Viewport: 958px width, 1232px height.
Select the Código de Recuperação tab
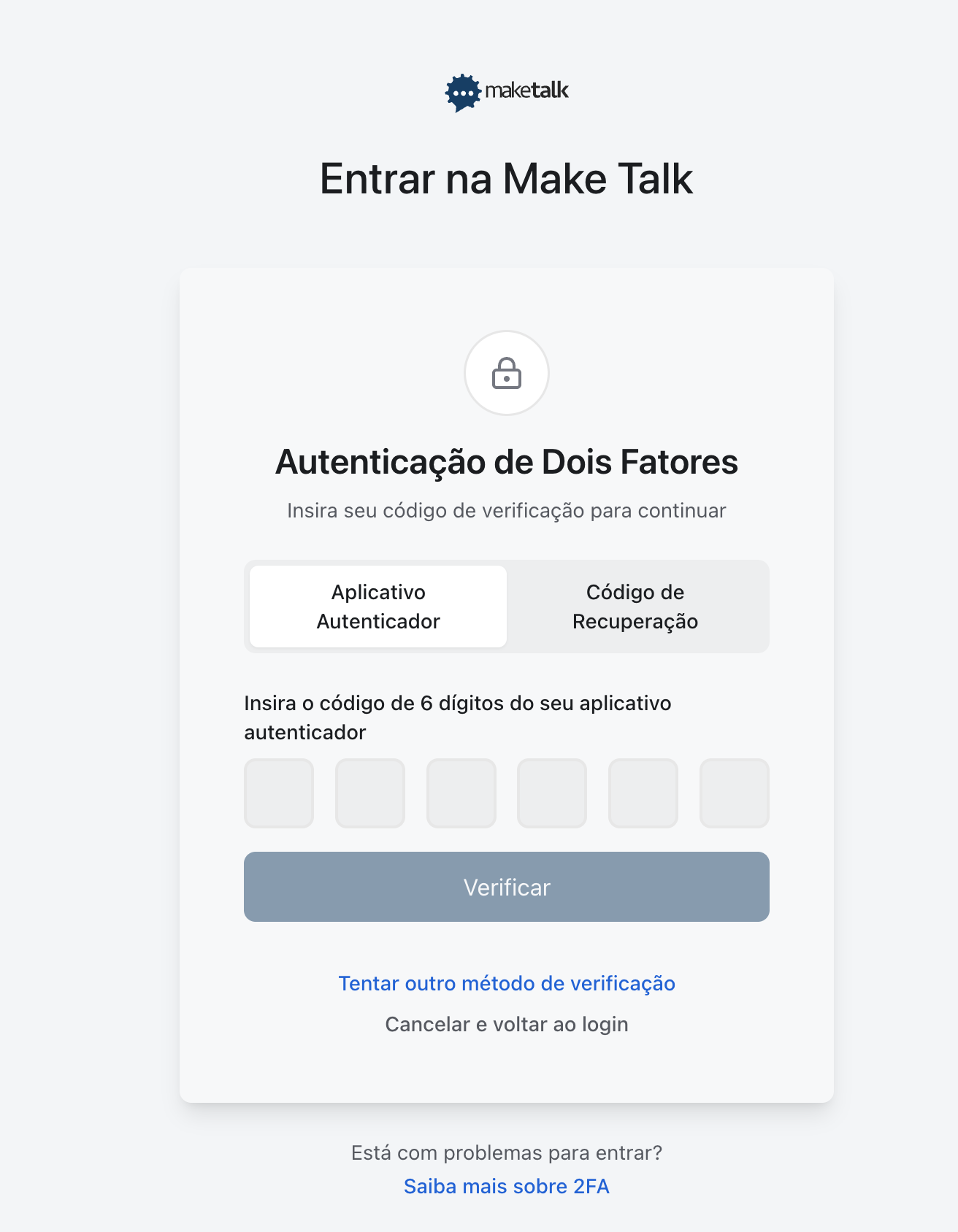point(635,607)
